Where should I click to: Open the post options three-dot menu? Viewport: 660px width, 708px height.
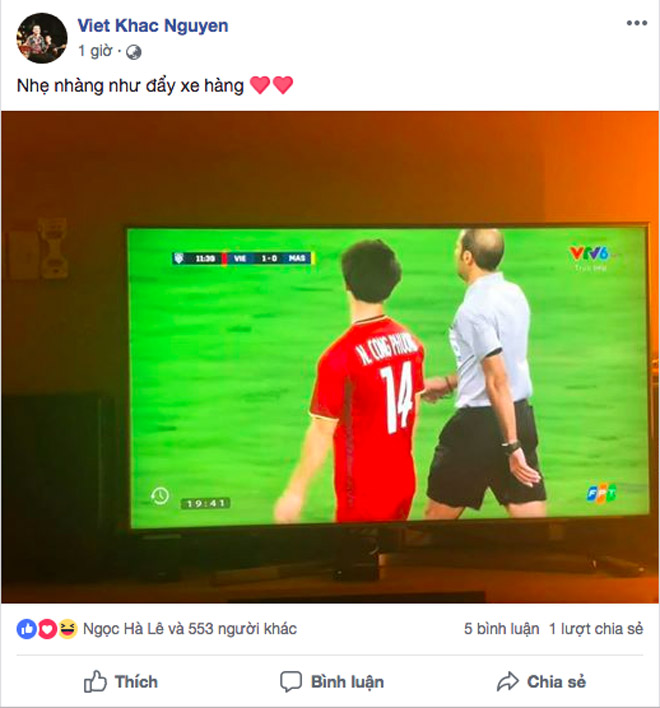click(636, 23)
